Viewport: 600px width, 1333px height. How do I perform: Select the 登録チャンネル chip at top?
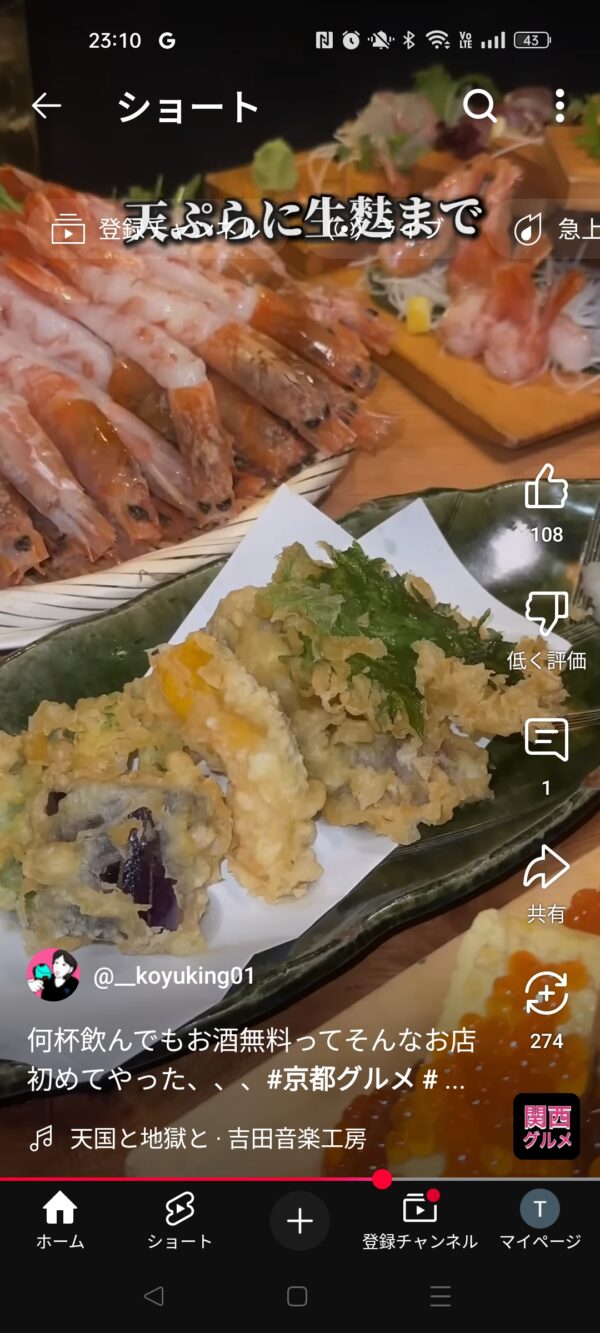pos(95,229)
